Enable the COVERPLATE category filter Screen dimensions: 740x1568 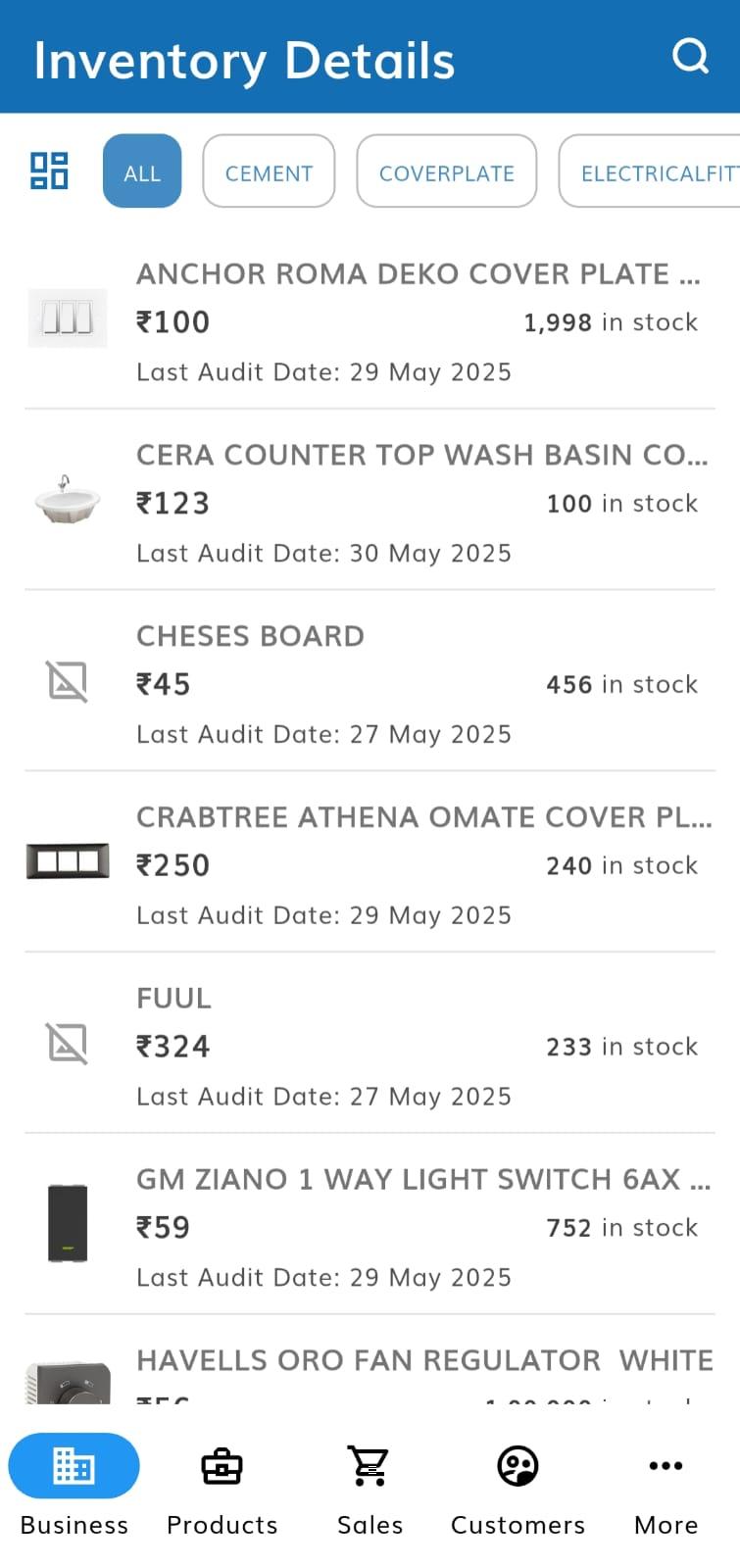click(447, 171)
